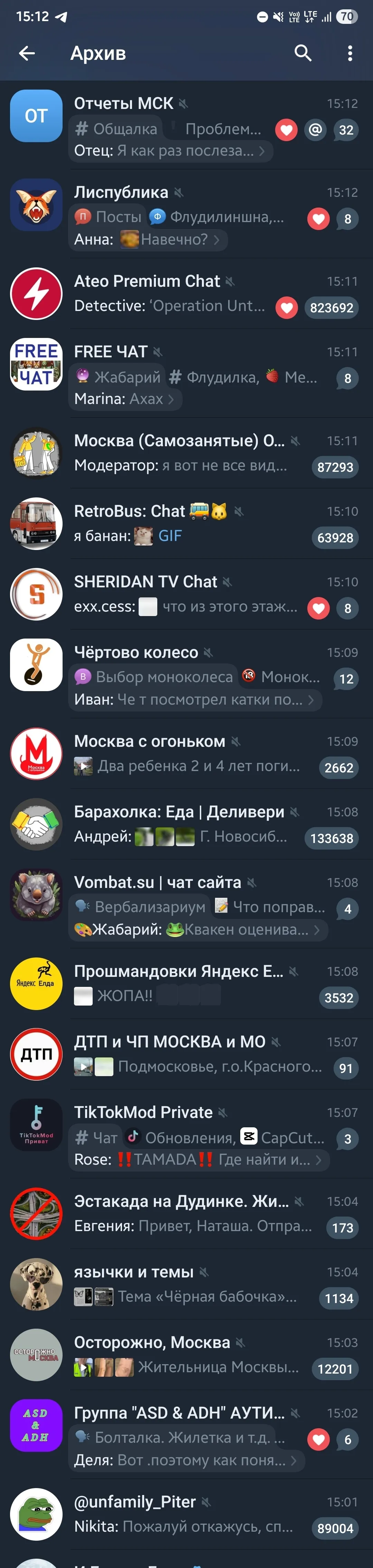Go back from the Archive screen
This screenshot has width=373, height=1568.
click(27, 54)
